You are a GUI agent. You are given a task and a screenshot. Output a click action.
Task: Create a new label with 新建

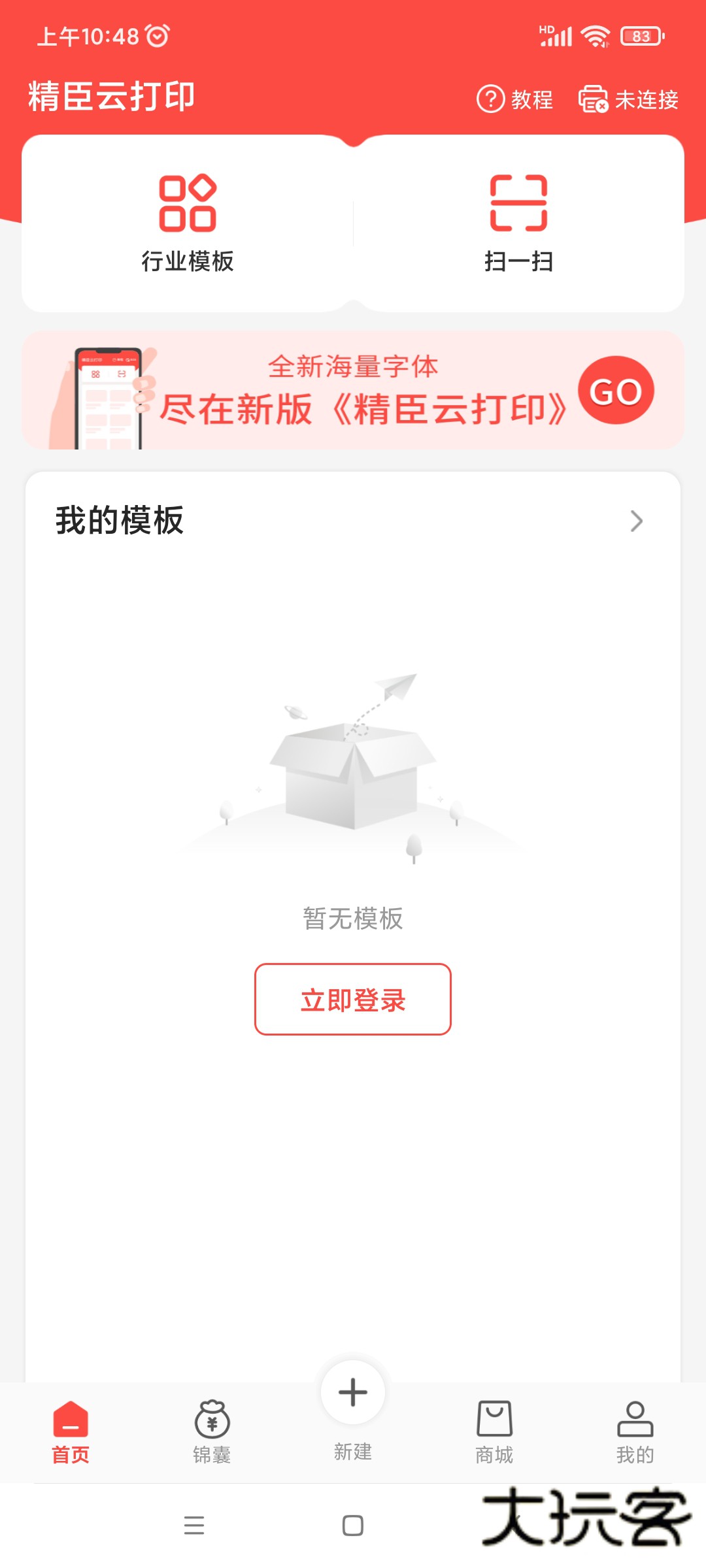[x=353, y=1405]
